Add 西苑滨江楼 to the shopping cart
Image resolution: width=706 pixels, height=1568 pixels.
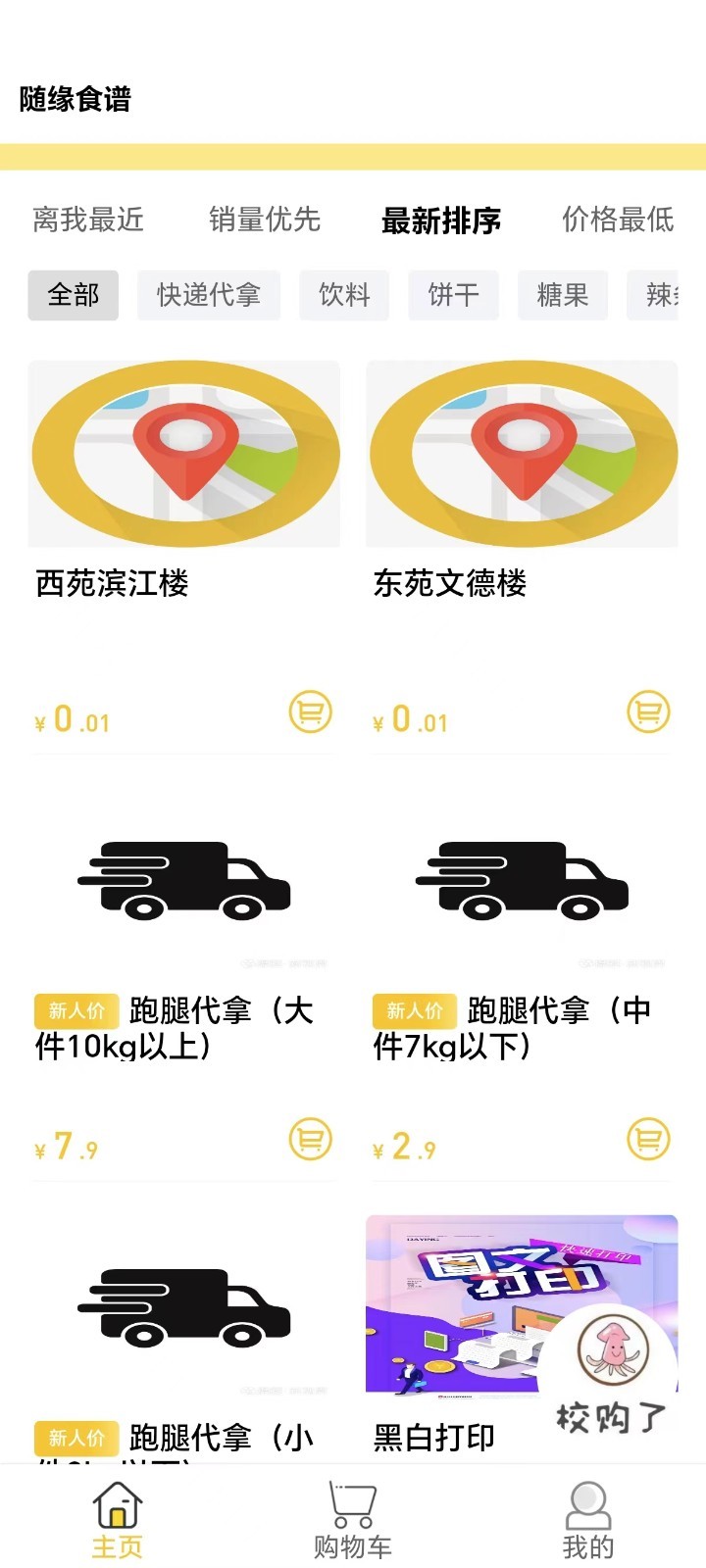pos(309,712)
